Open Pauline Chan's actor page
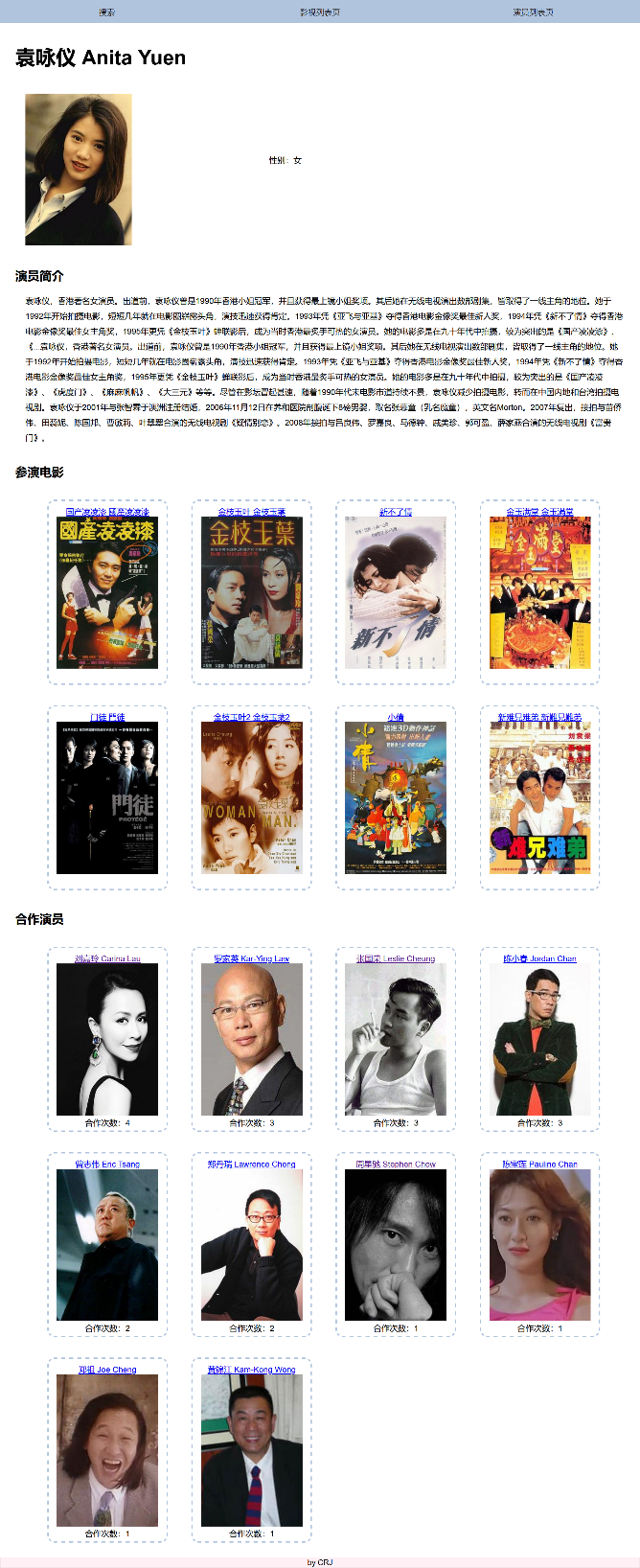This screenshot has width=640, height=1568. point(539,1164)
